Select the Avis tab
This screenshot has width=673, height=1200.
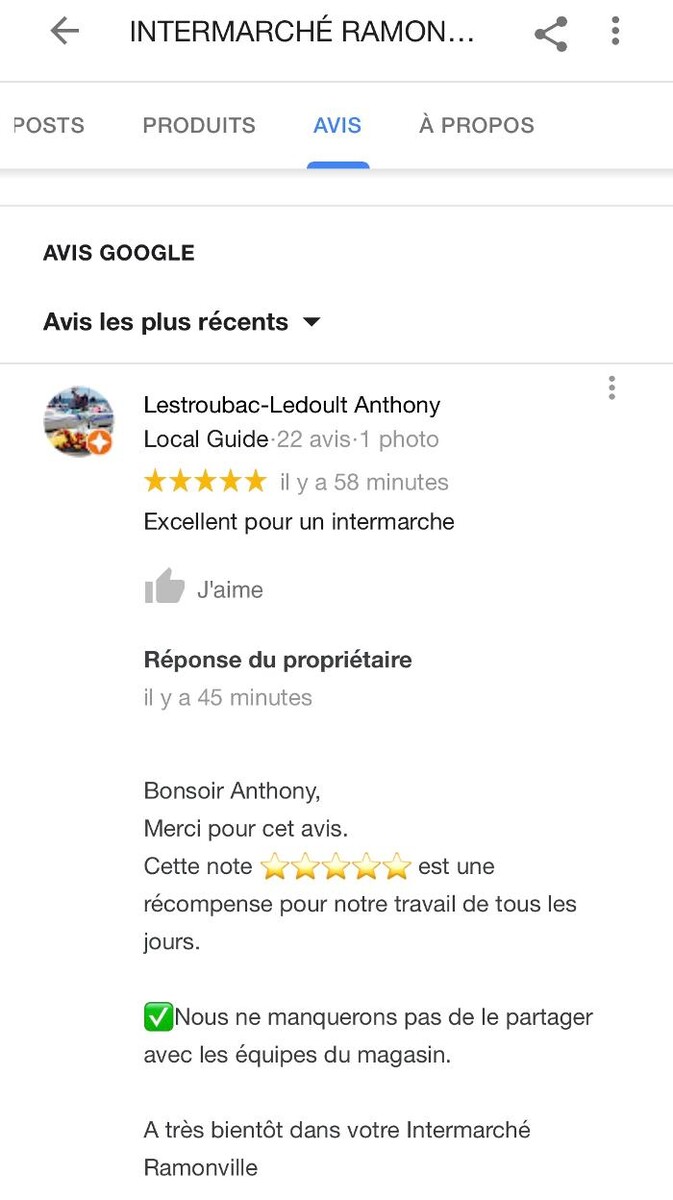pos(337,126)
